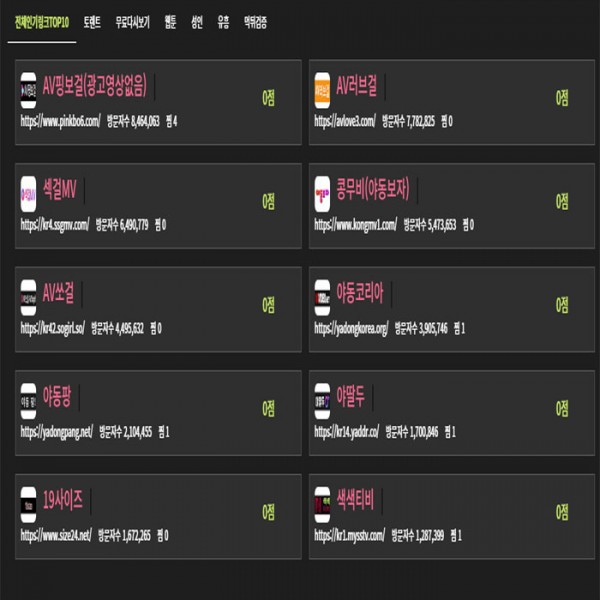Select the 웹툰 tab
Viewport: 600px width, 600px height.
[x=171, y=22]
